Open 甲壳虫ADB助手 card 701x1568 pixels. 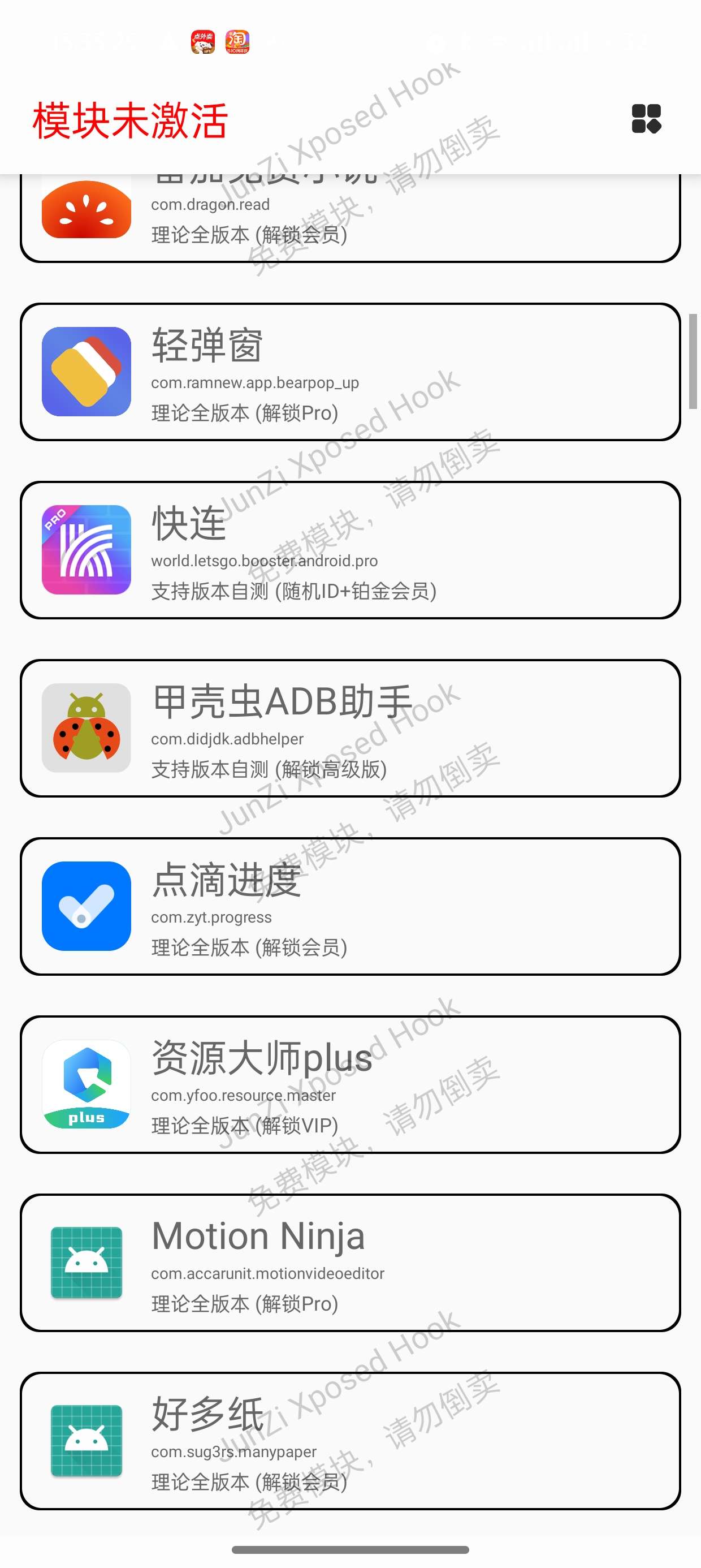point(350,728)
